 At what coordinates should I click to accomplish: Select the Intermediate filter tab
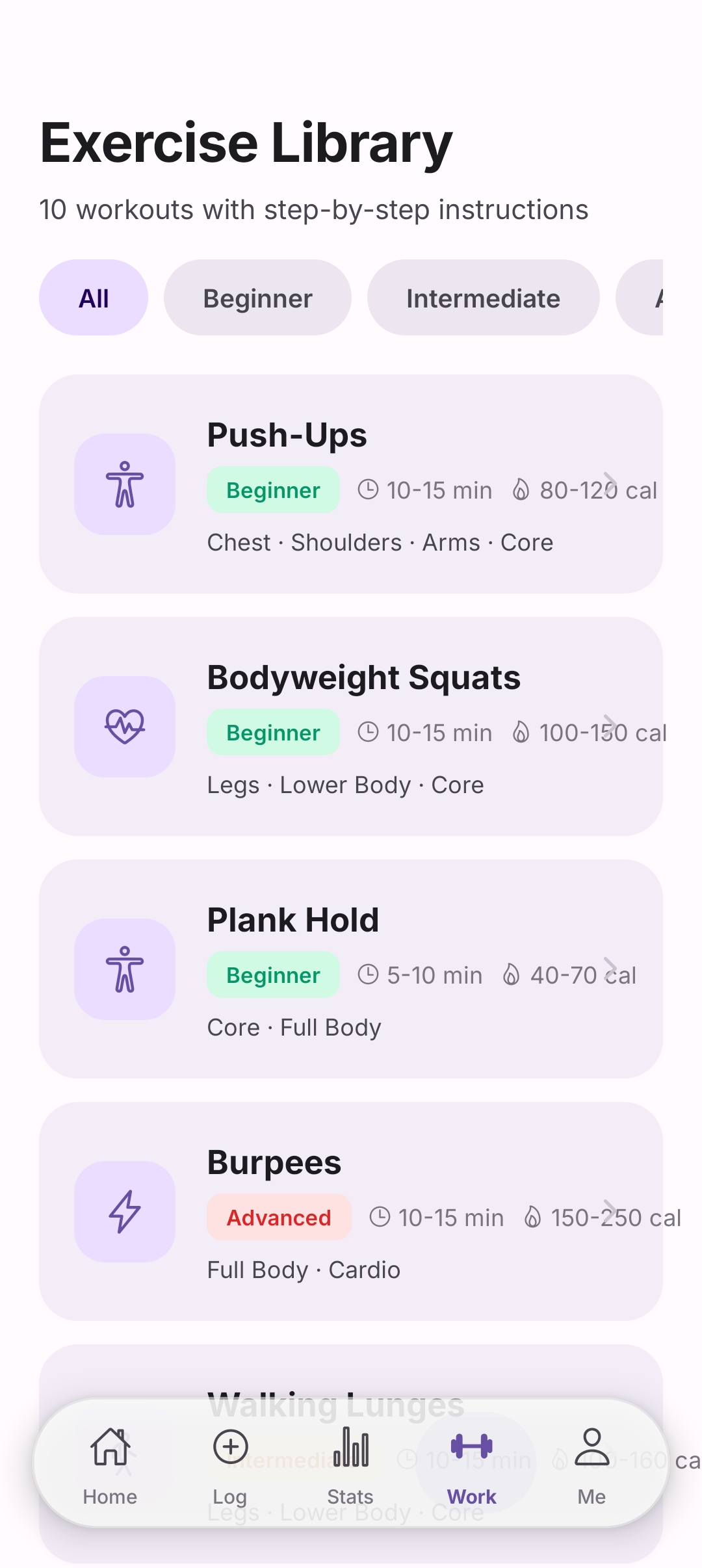pos(482,298)
